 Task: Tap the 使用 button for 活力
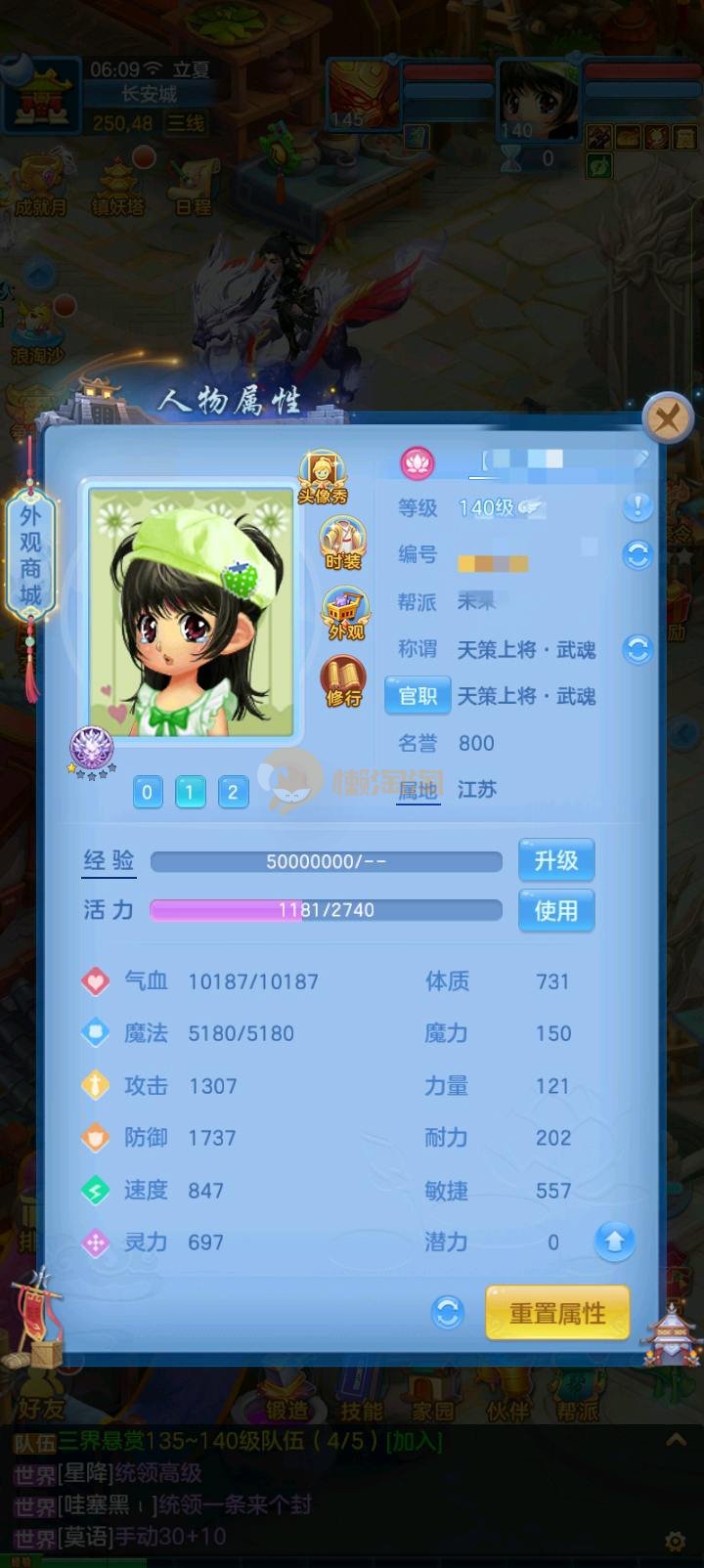click(555, 911)
